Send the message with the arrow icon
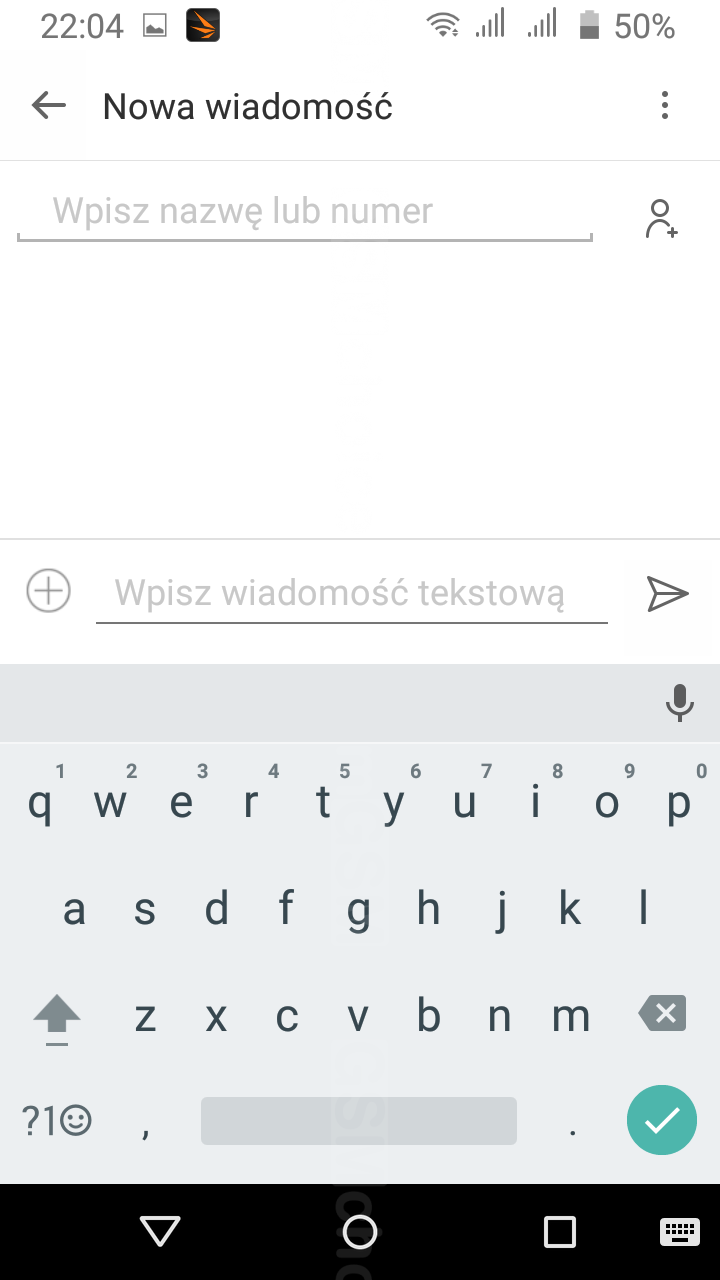Screen dimensions: 720x1280 click(x=667, y=593)
